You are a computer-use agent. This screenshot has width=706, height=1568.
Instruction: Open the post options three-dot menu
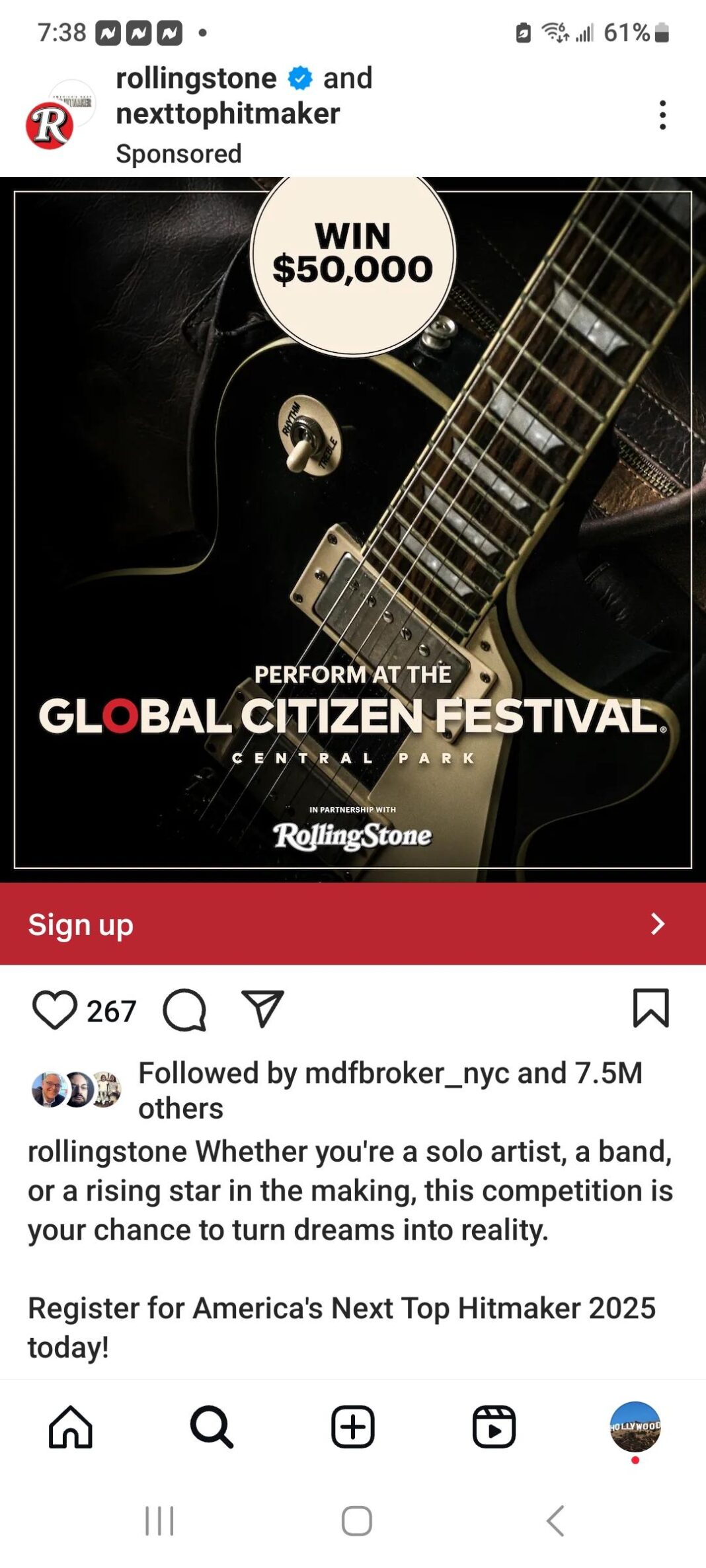[x=661, y=116]
